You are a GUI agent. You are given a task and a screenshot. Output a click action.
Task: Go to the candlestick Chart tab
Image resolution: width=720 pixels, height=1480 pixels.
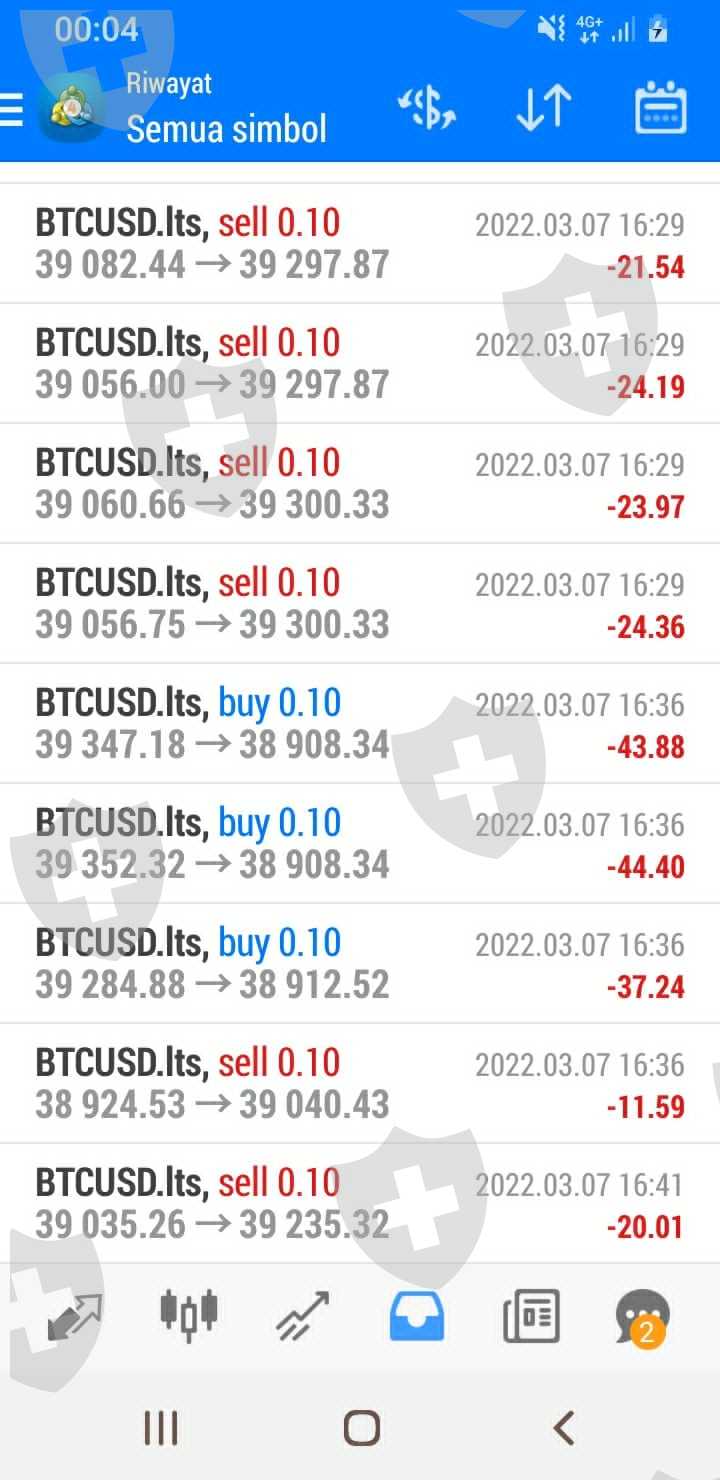click(189, 1315)
